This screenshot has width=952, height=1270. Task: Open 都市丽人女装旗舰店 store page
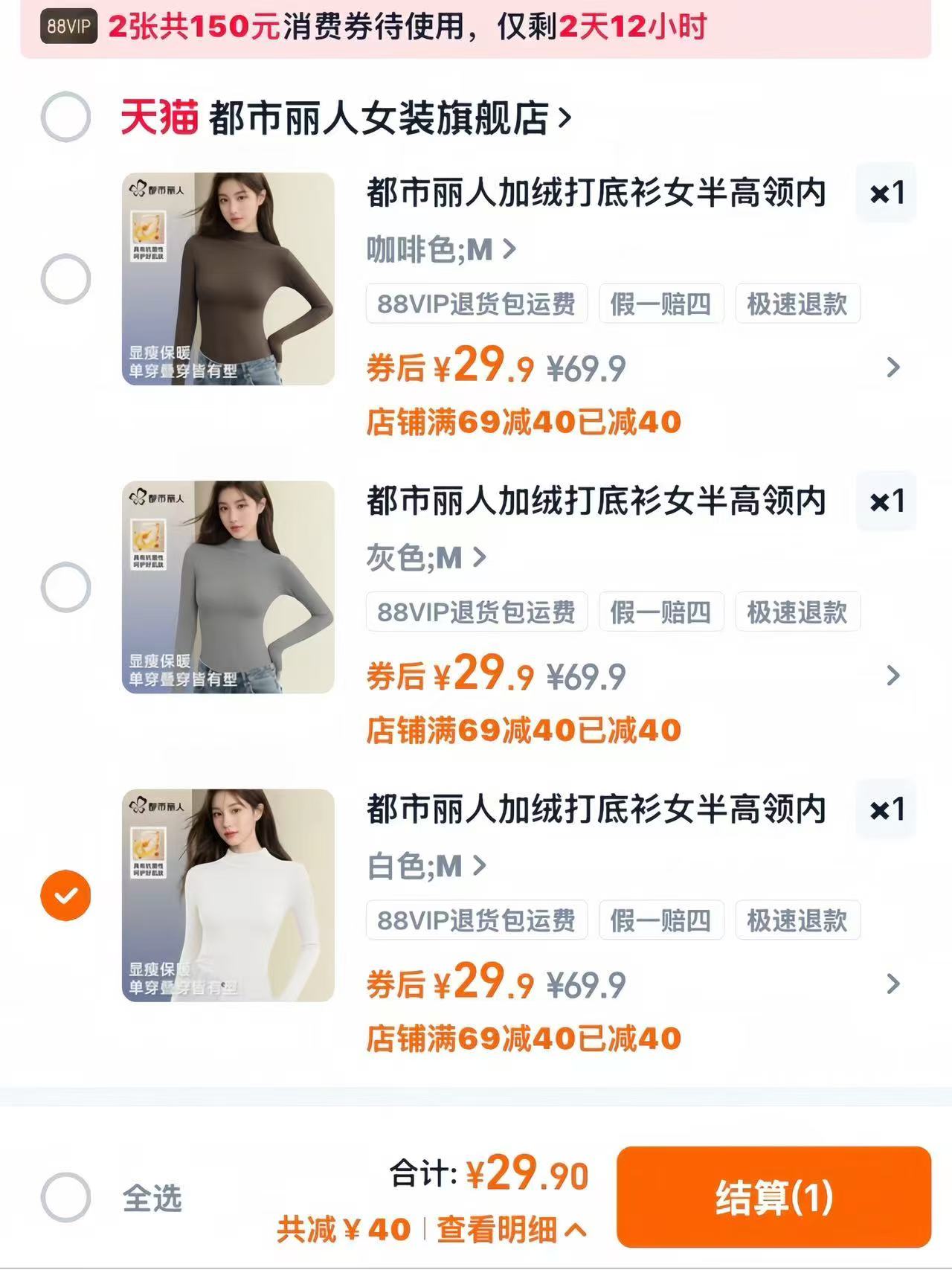(383, 116)
